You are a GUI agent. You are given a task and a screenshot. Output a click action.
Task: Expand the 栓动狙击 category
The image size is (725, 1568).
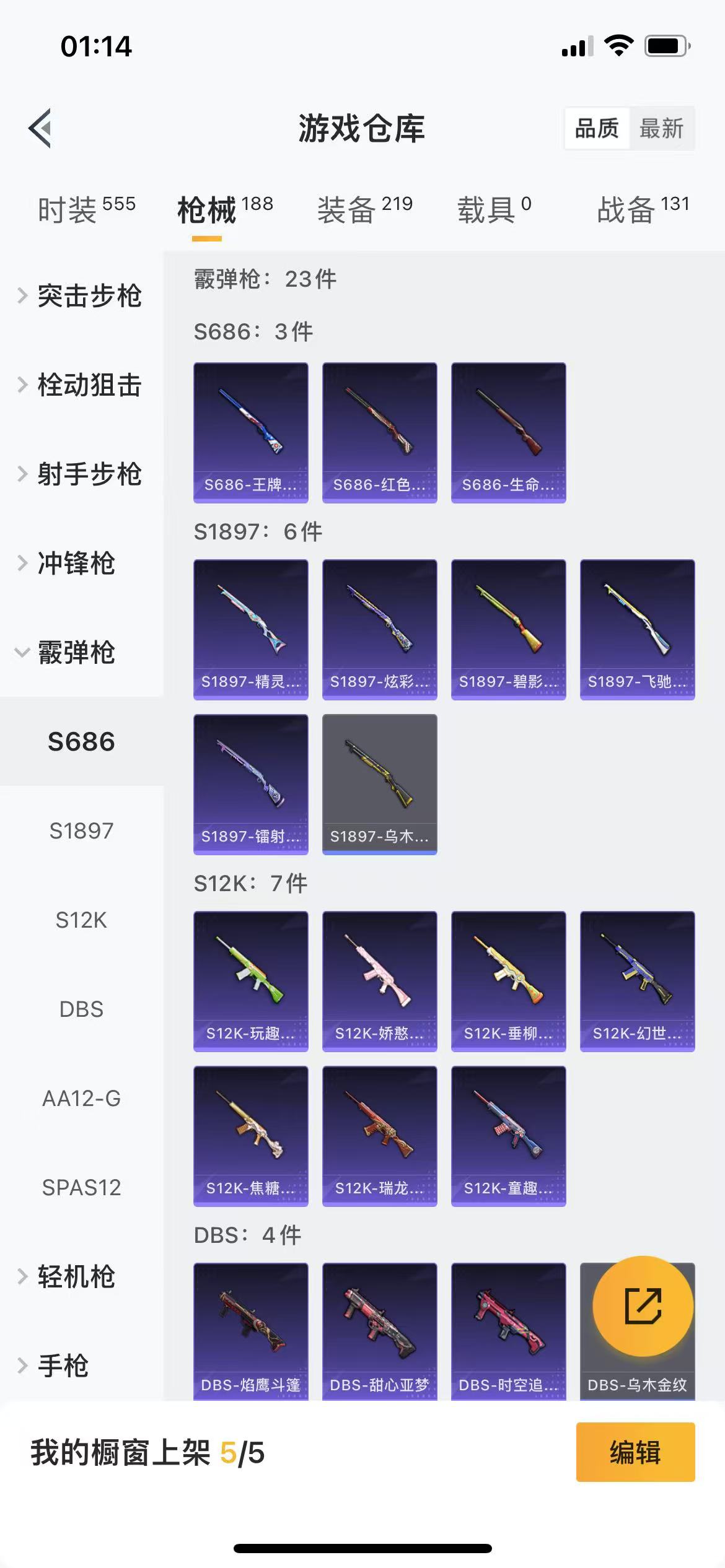pos(82,385)
